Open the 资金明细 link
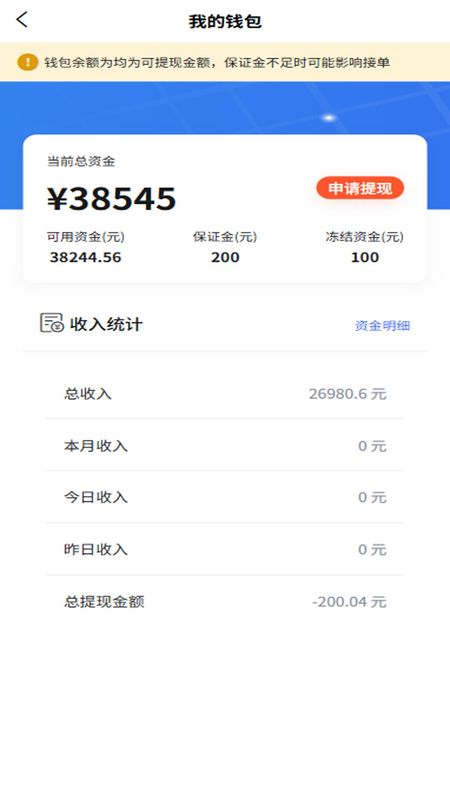Image resolution: width=450 pixels, height=800 pixels. [x=382, y=326]
